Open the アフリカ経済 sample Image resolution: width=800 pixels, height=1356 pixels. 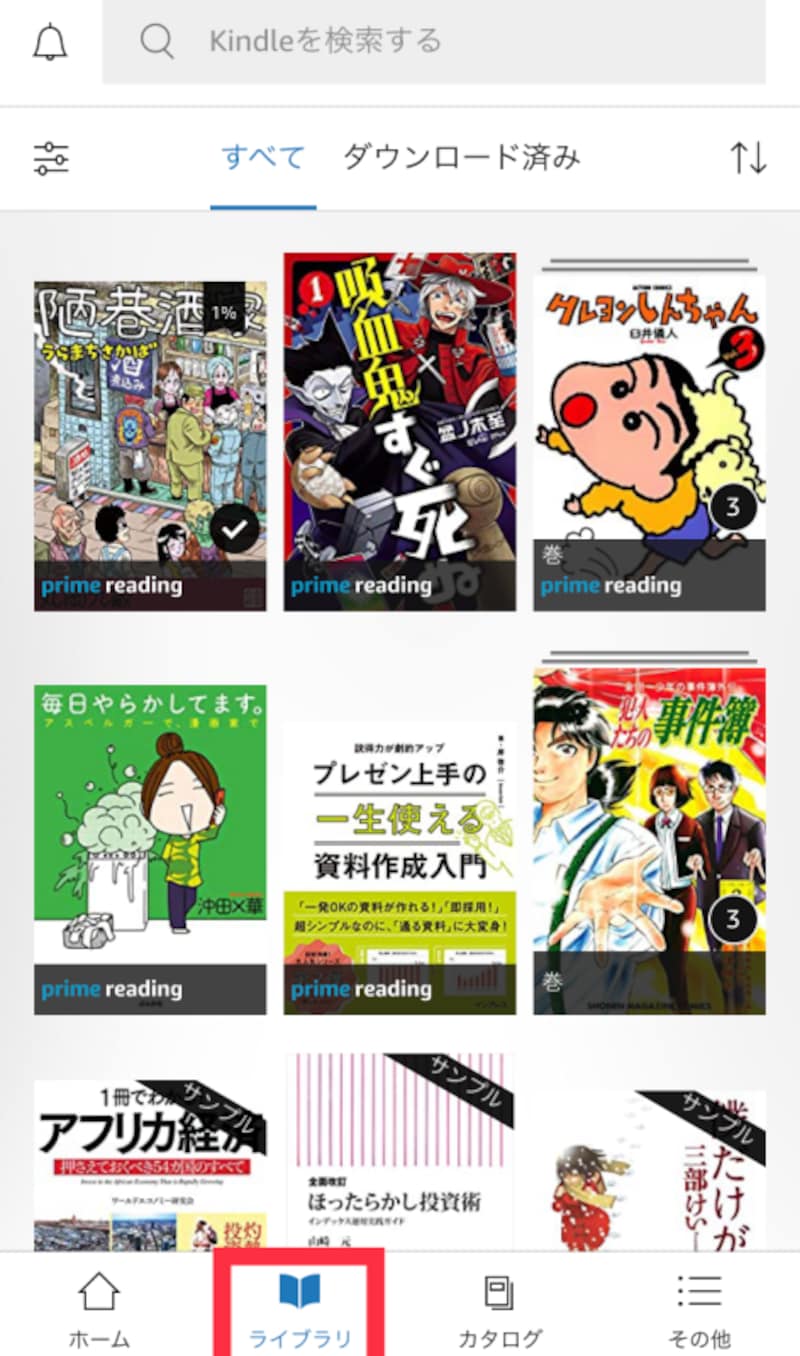tap(150, 1165)
